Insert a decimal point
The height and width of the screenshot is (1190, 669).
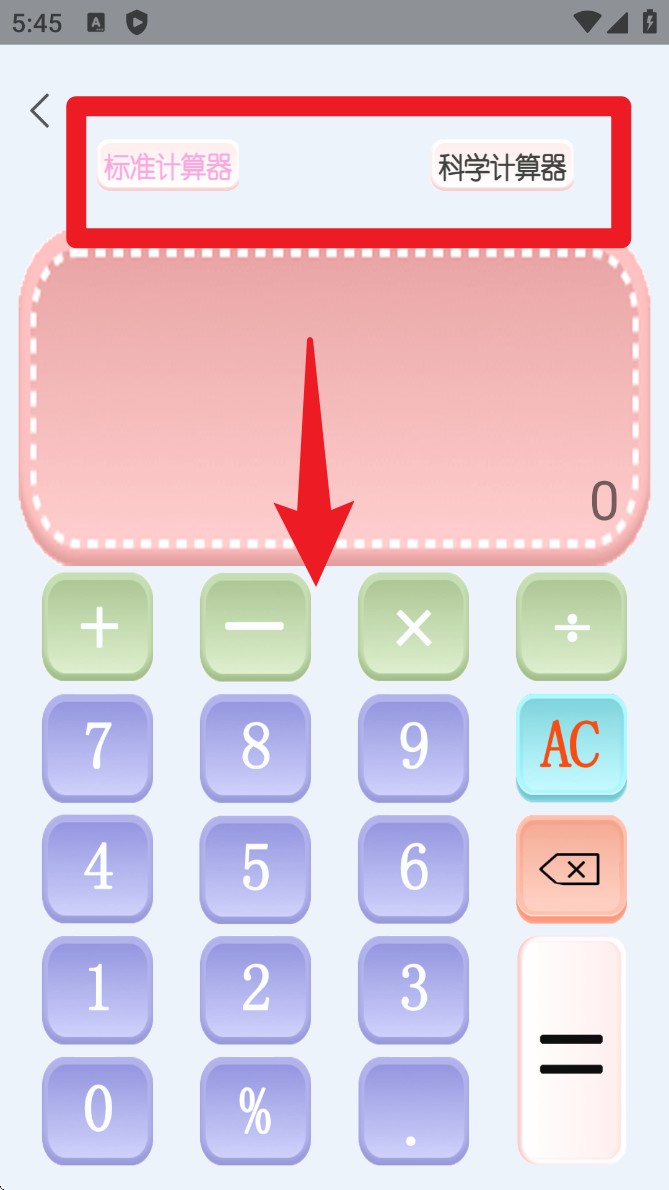[413, 1110]
